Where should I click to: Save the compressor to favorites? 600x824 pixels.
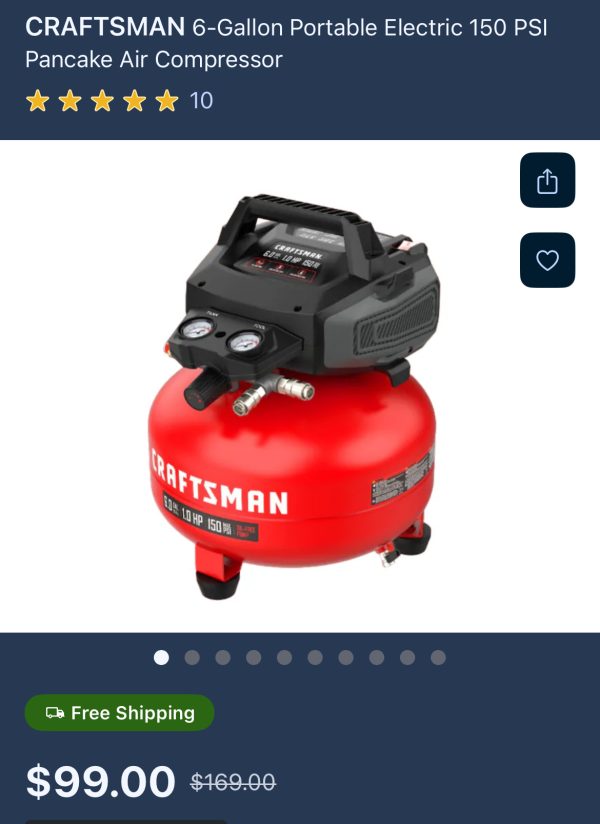point(547,260)
